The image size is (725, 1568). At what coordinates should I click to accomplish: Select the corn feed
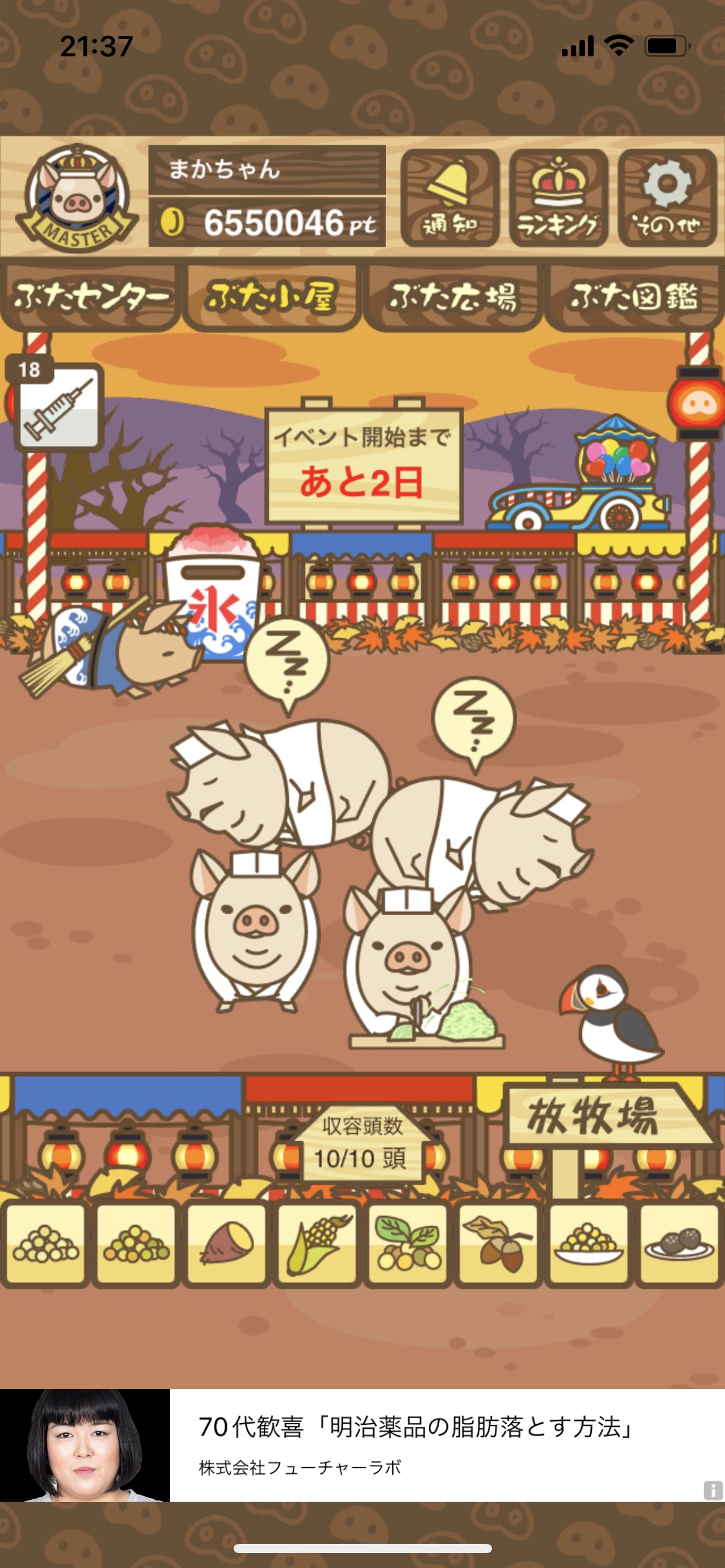pos(317,1243)
